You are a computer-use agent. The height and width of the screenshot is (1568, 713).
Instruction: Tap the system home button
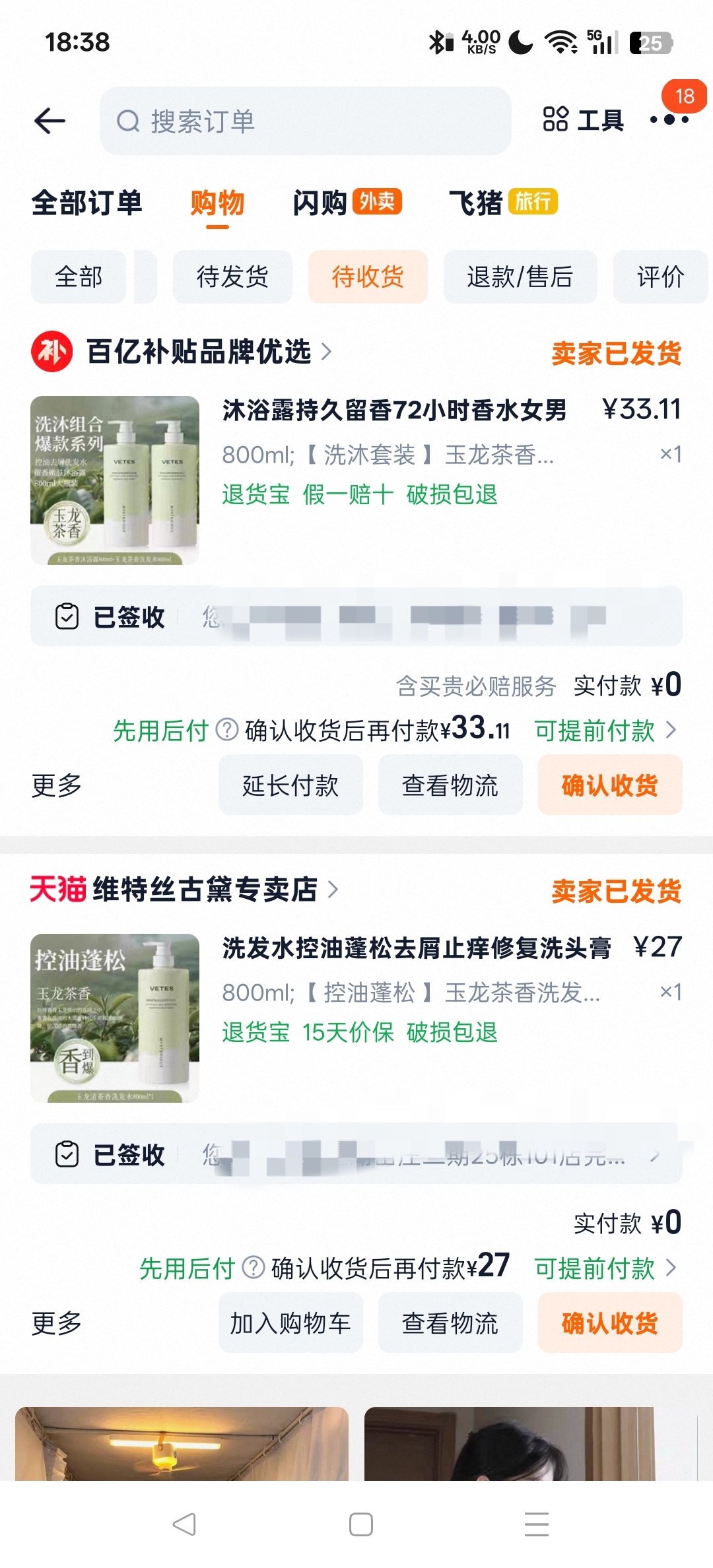click(360, 1524)
